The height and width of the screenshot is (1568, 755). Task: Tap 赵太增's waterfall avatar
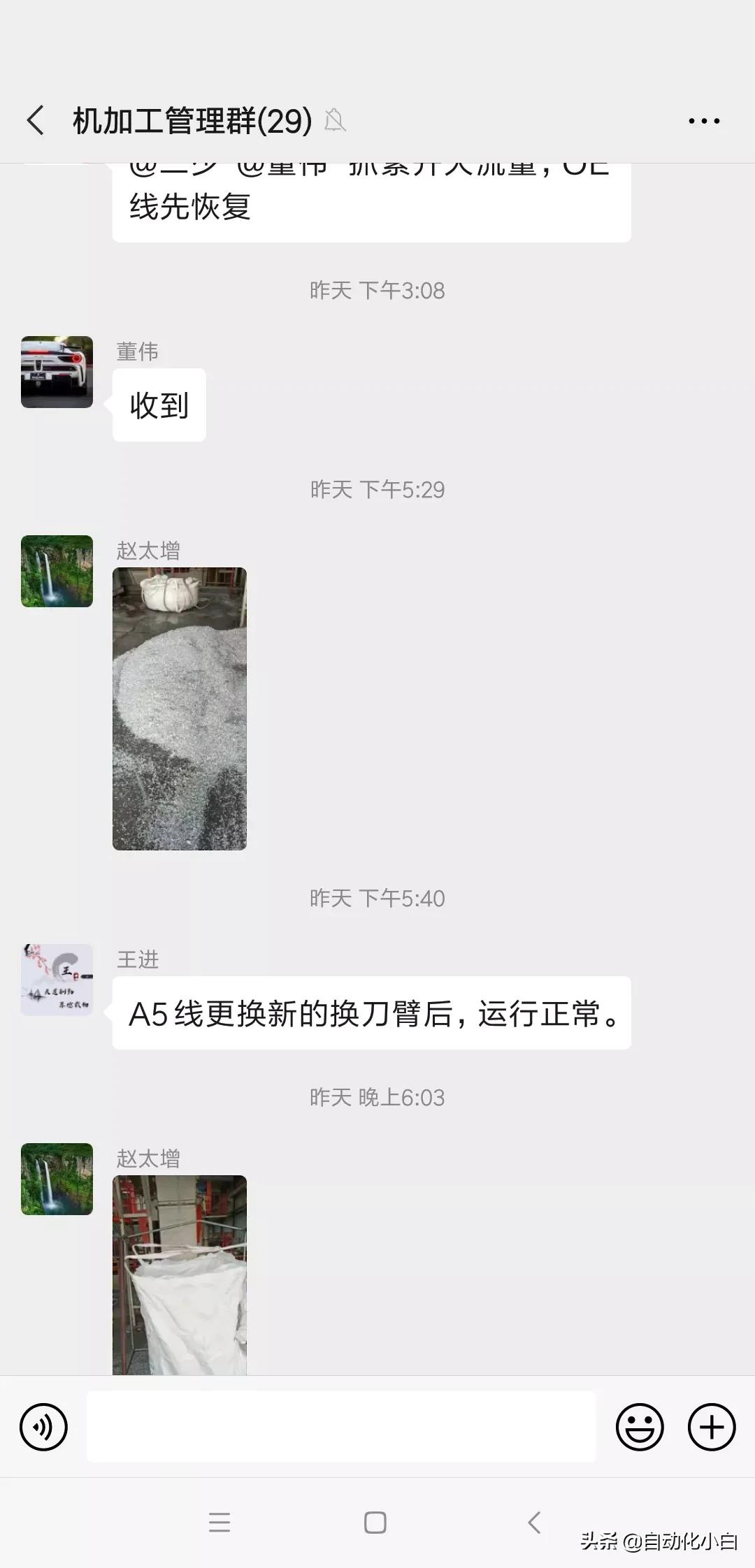(57, 571)
